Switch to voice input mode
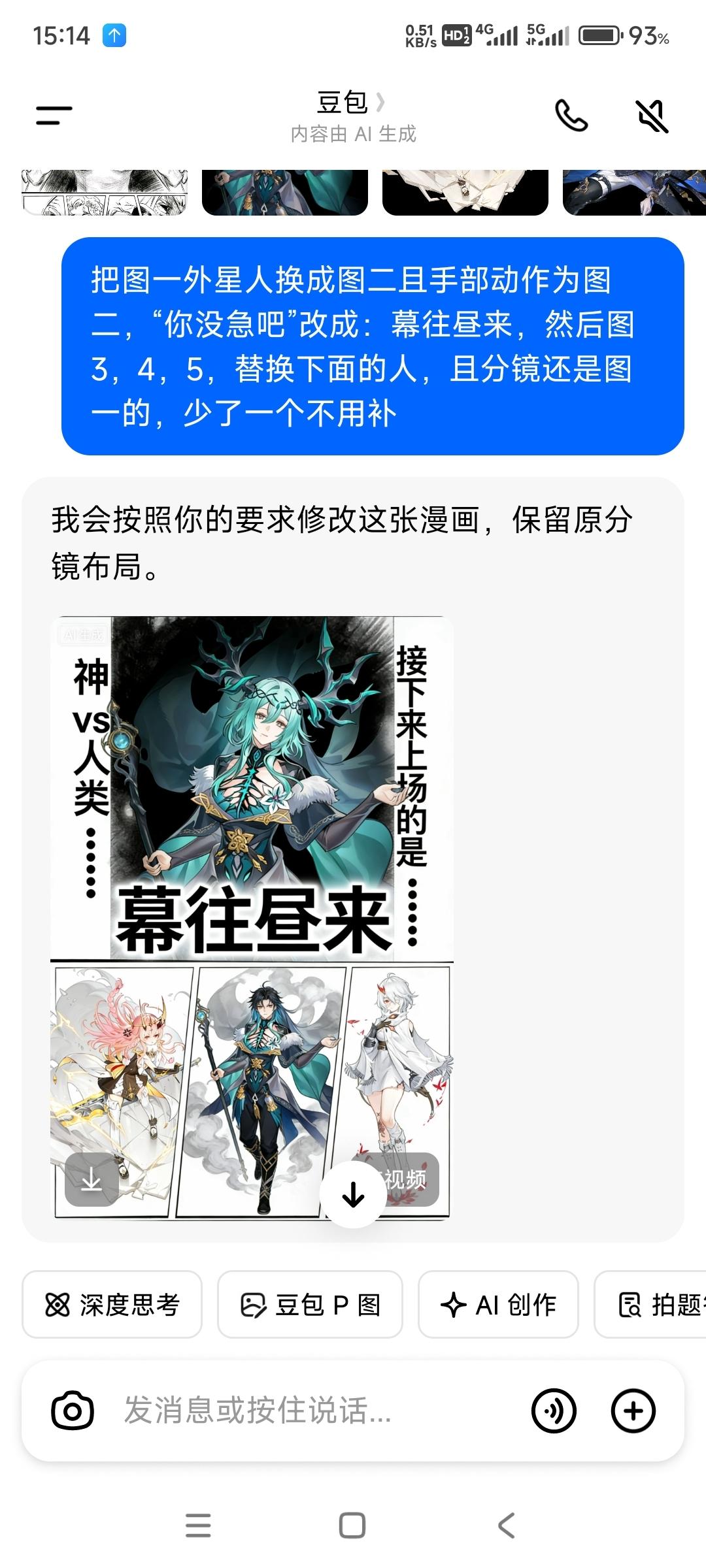Screen dimensions: 706x1568 (554, 1411)
